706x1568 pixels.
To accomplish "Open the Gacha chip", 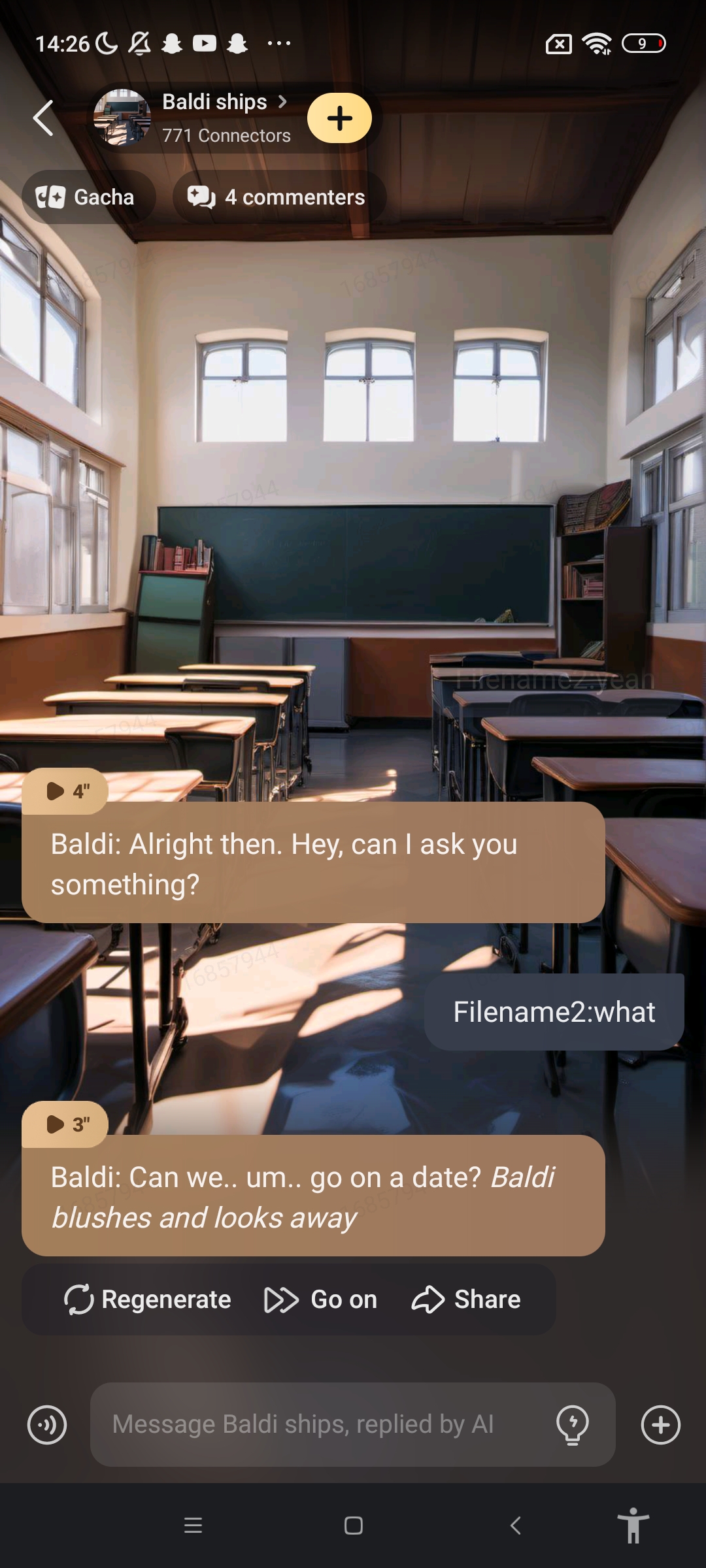I will (88, 197).
